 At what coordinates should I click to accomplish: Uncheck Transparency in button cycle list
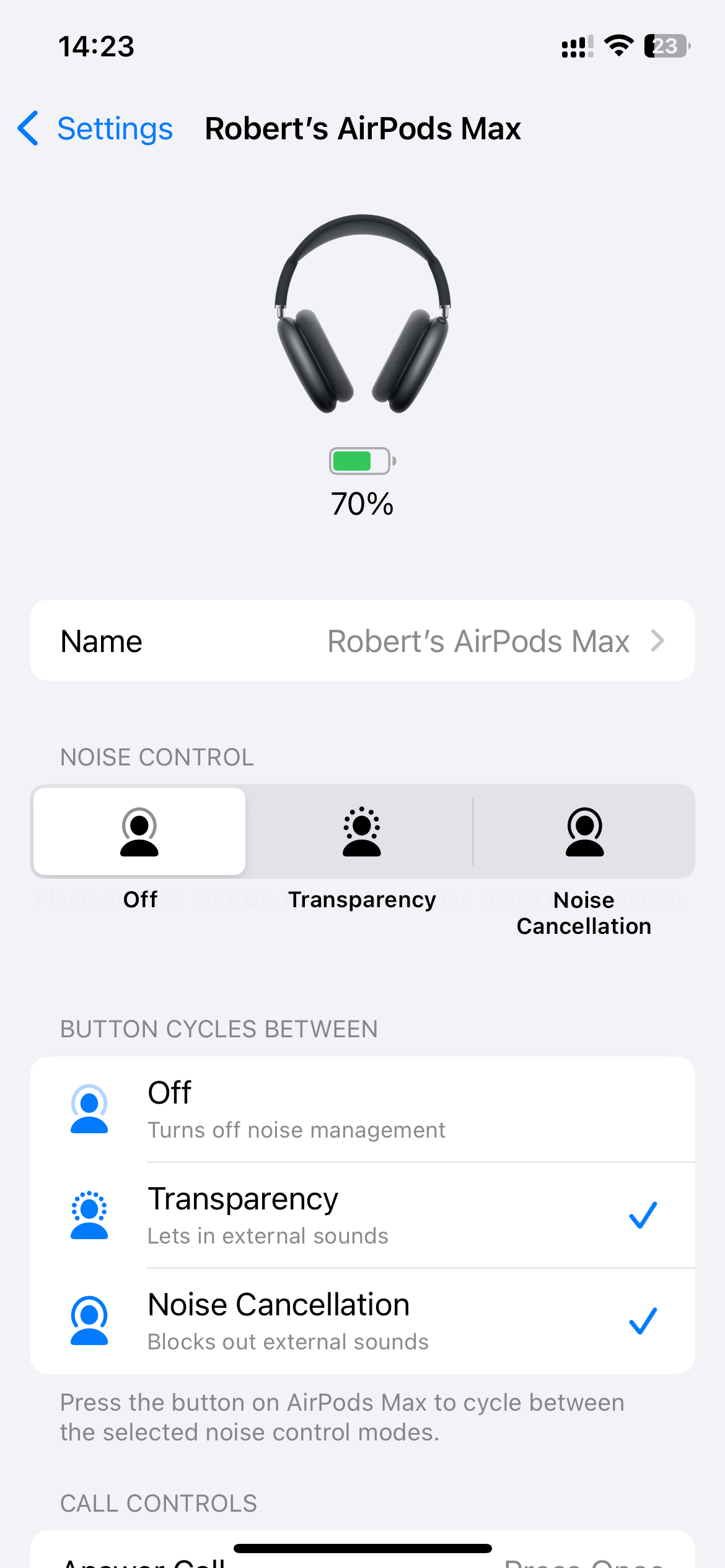pos(362,1215)
